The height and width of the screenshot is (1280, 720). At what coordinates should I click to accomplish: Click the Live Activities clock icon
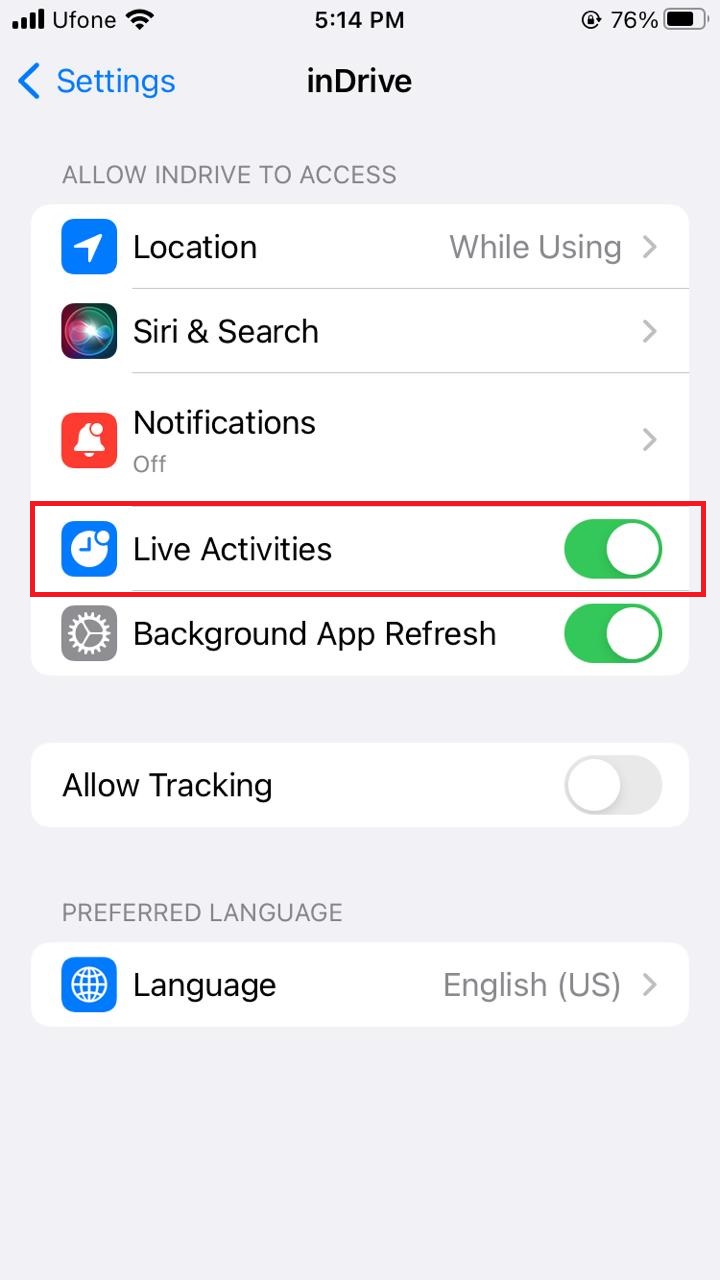click(89, 548)
